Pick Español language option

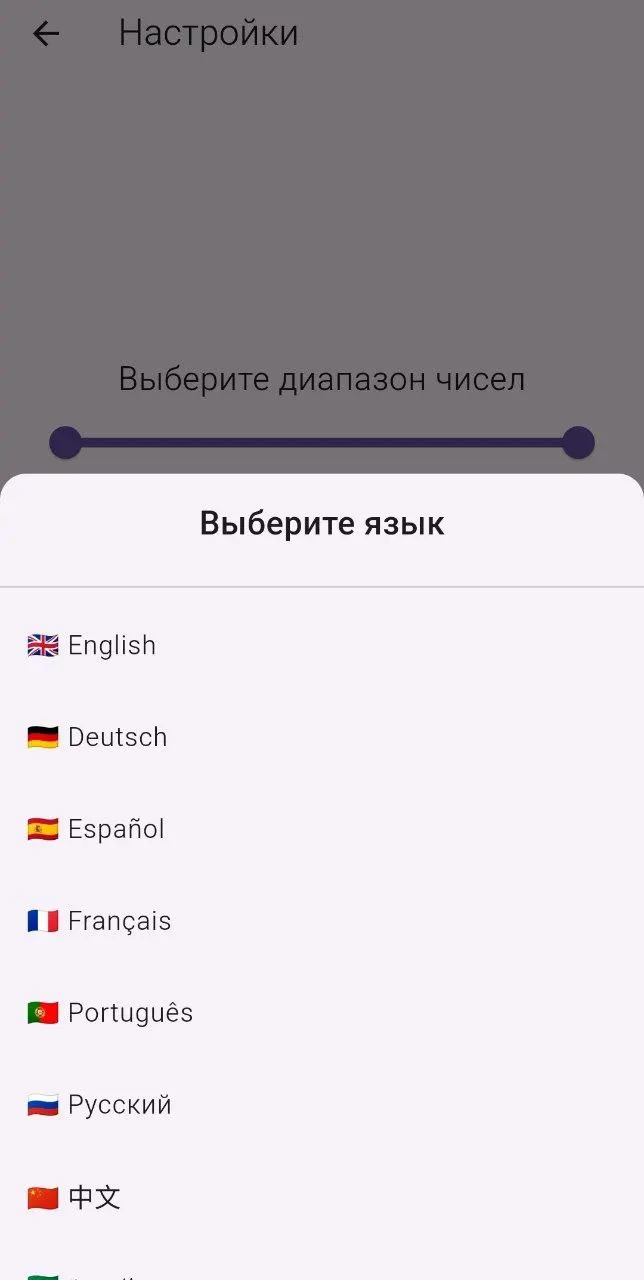click(322, 829)
